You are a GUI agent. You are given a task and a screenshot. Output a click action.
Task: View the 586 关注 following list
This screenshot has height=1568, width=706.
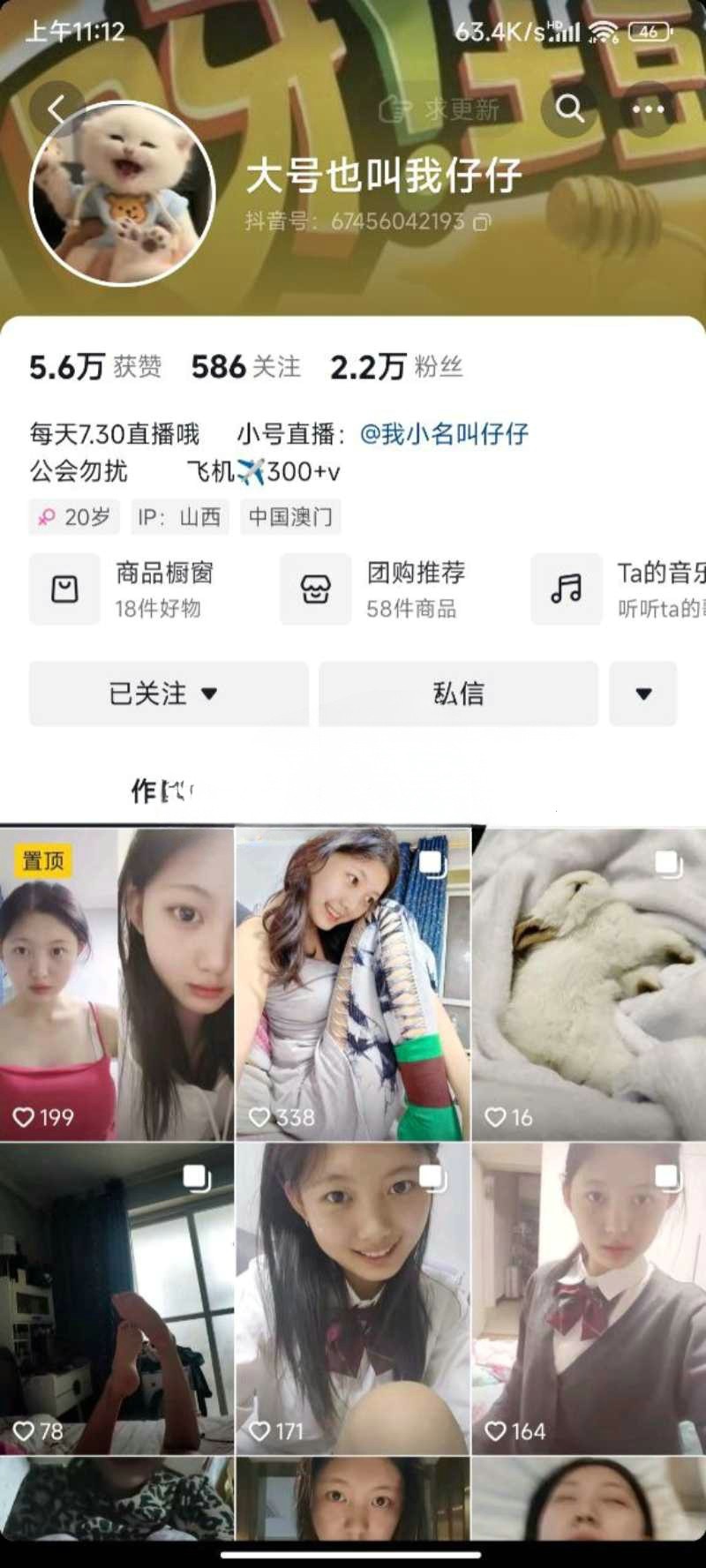tap(245, 367)
